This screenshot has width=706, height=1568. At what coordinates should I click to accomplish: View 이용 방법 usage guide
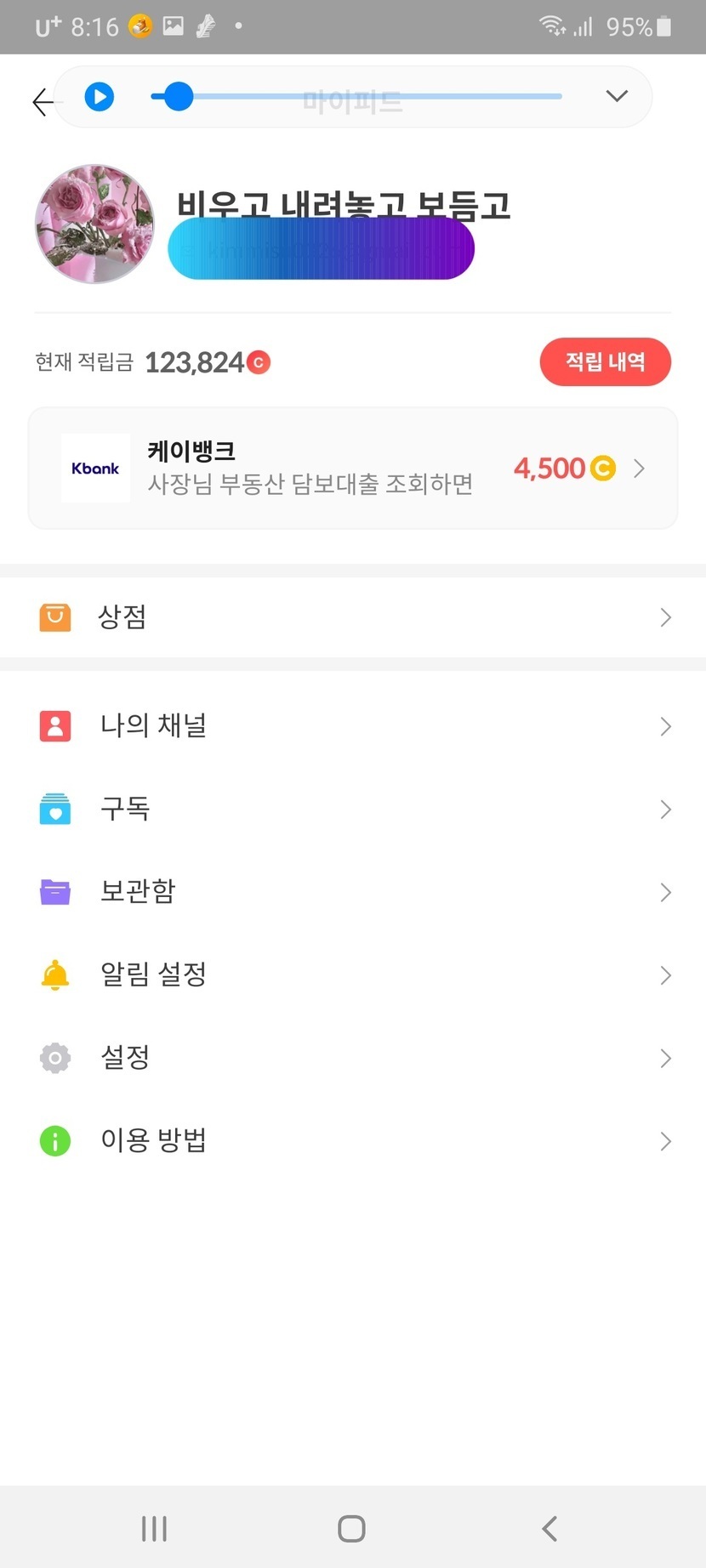tap(352, 1140)
